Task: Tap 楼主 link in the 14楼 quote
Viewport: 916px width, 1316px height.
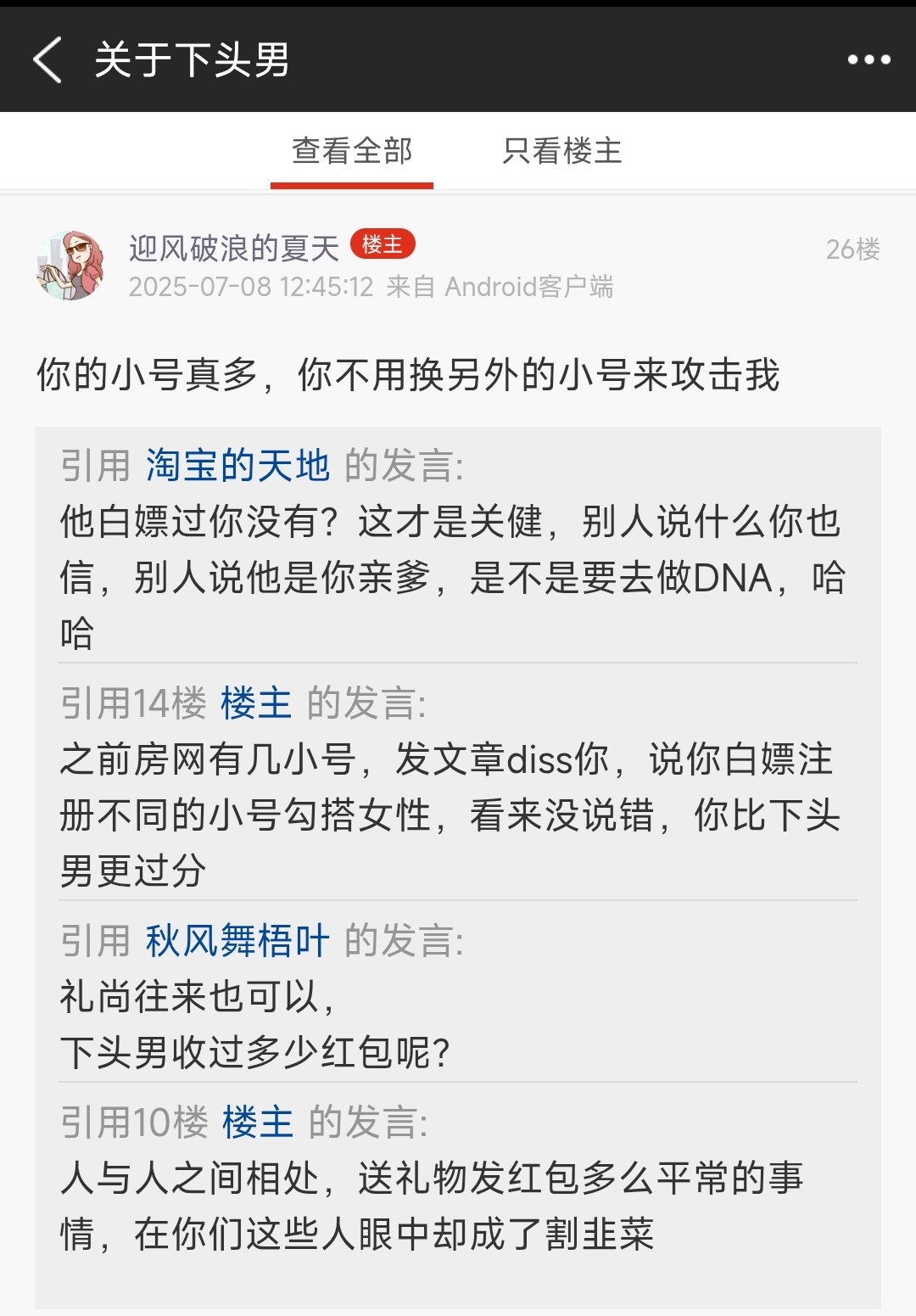Action: [x=256, y=703]
